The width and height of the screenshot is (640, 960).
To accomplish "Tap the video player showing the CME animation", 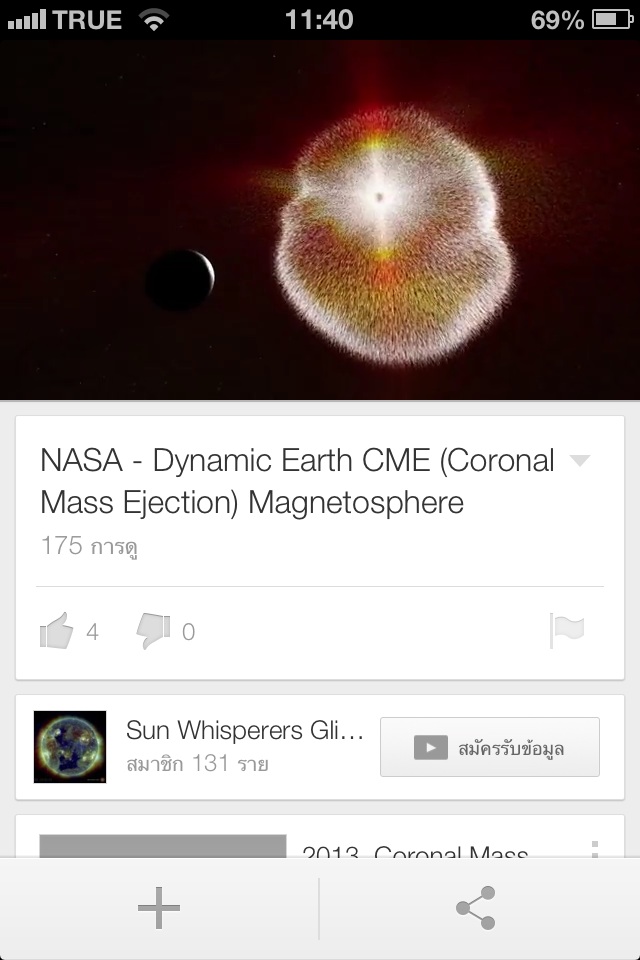I will pos(320,220).
